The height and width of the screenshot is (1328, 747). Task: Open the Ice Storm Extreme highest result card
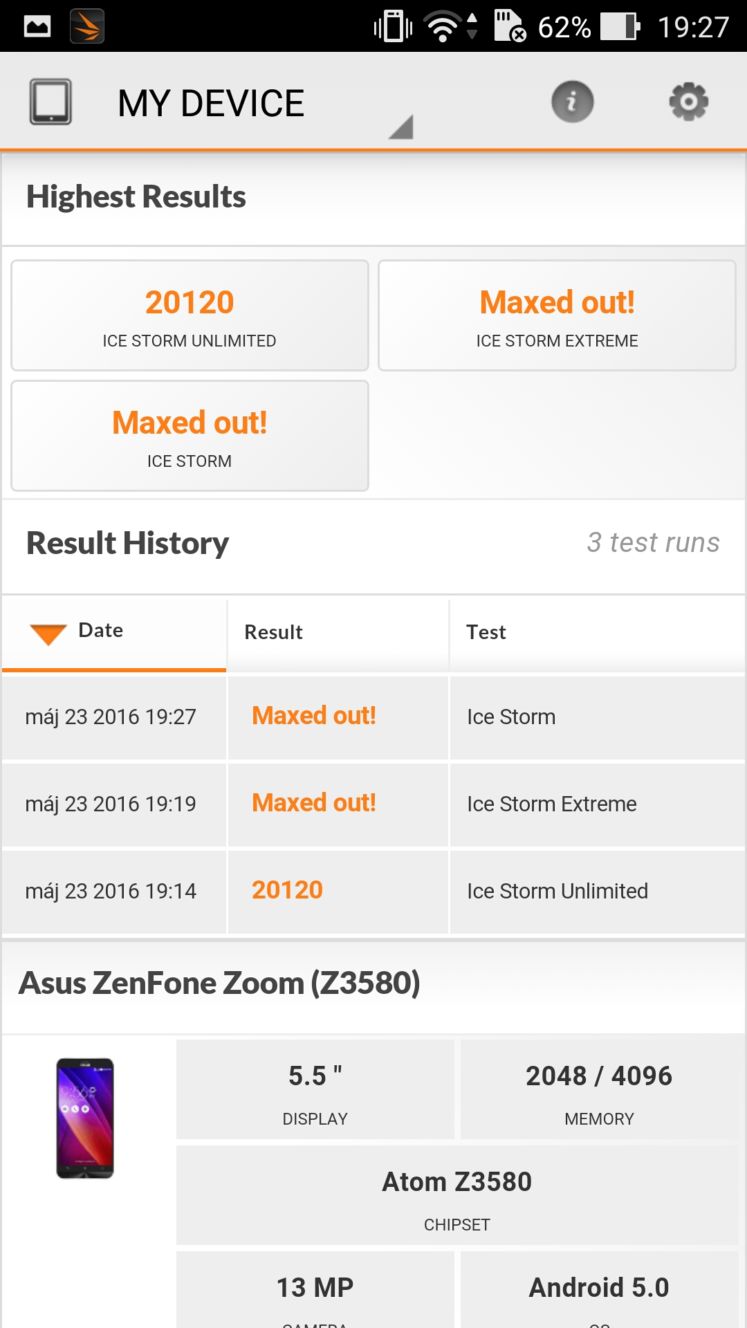[557, 316]
